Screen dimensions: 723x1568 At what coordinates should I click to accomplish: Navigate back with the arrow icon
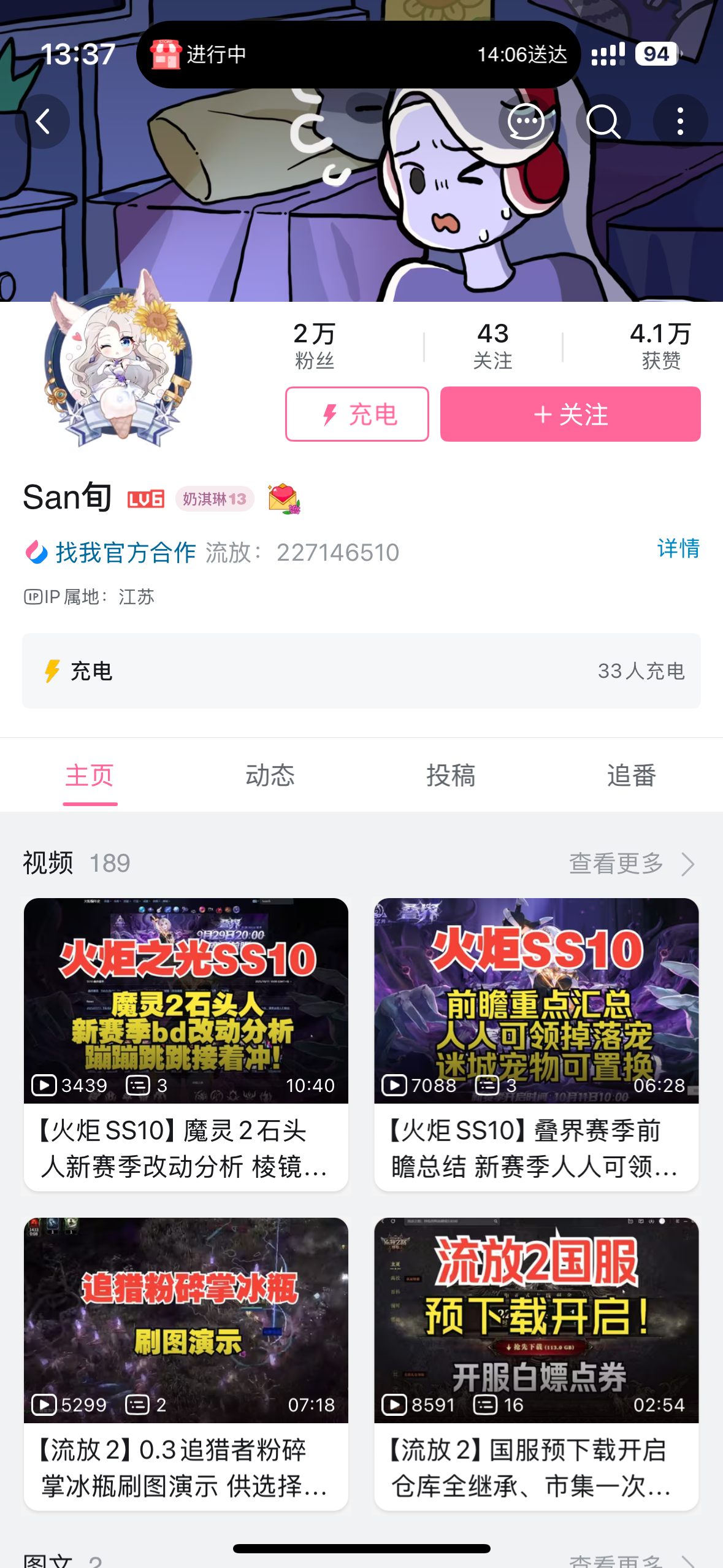click(x=42, y=121)
